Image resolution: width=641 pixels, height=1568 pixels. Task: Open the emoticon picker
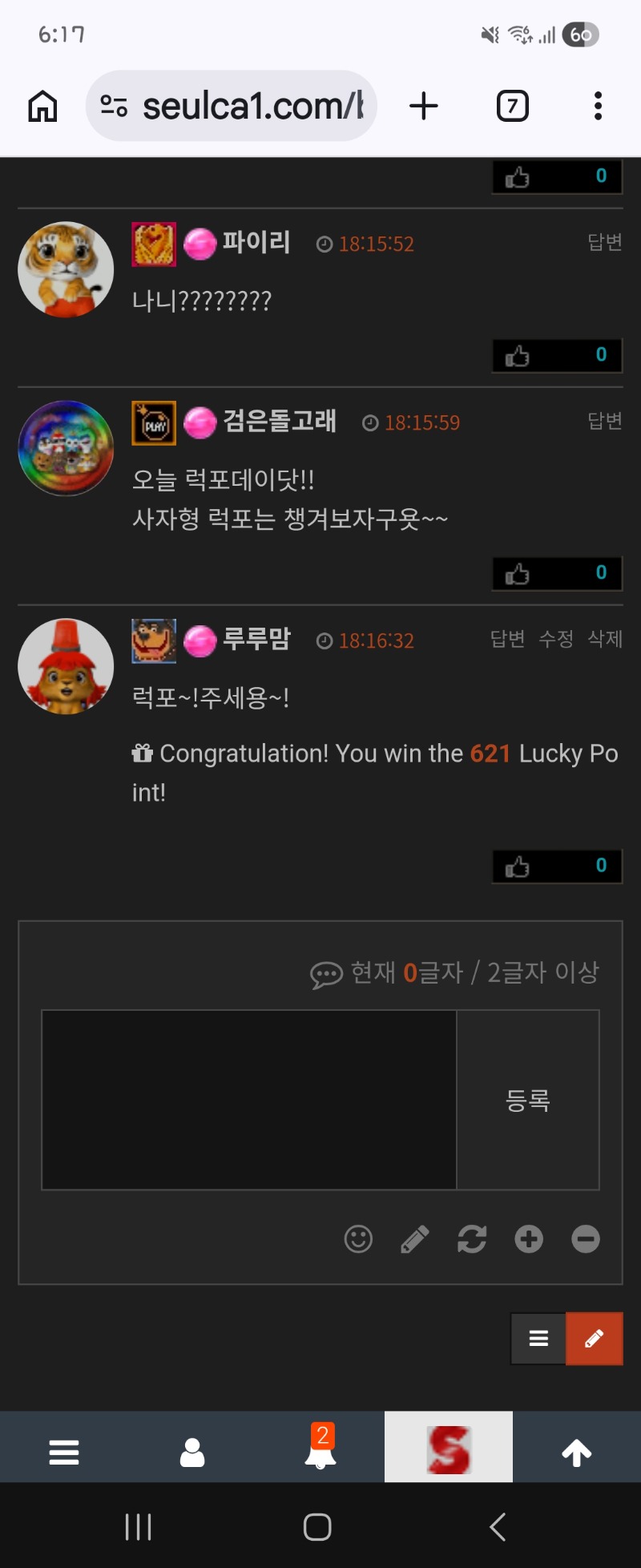pyautogui.click(x=358, y=1239)
